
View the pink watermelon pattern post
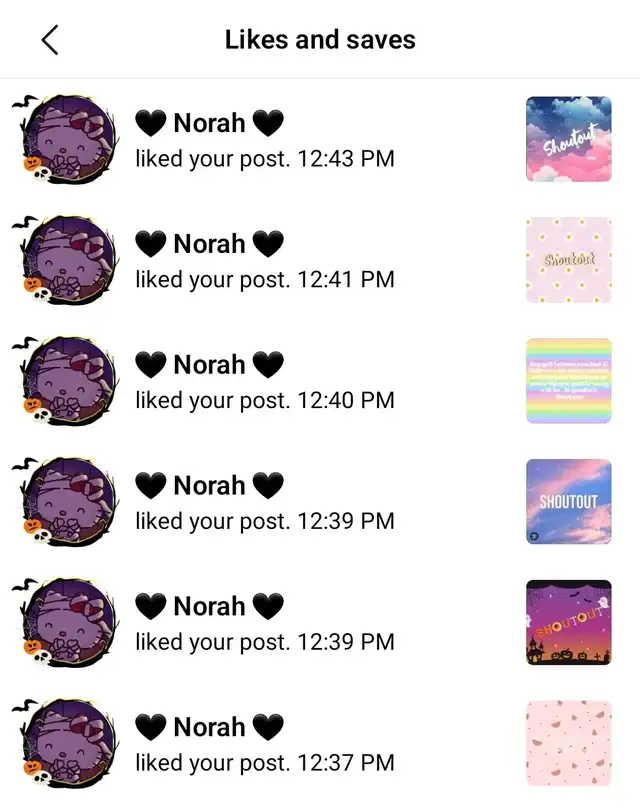tap(568, 743)
